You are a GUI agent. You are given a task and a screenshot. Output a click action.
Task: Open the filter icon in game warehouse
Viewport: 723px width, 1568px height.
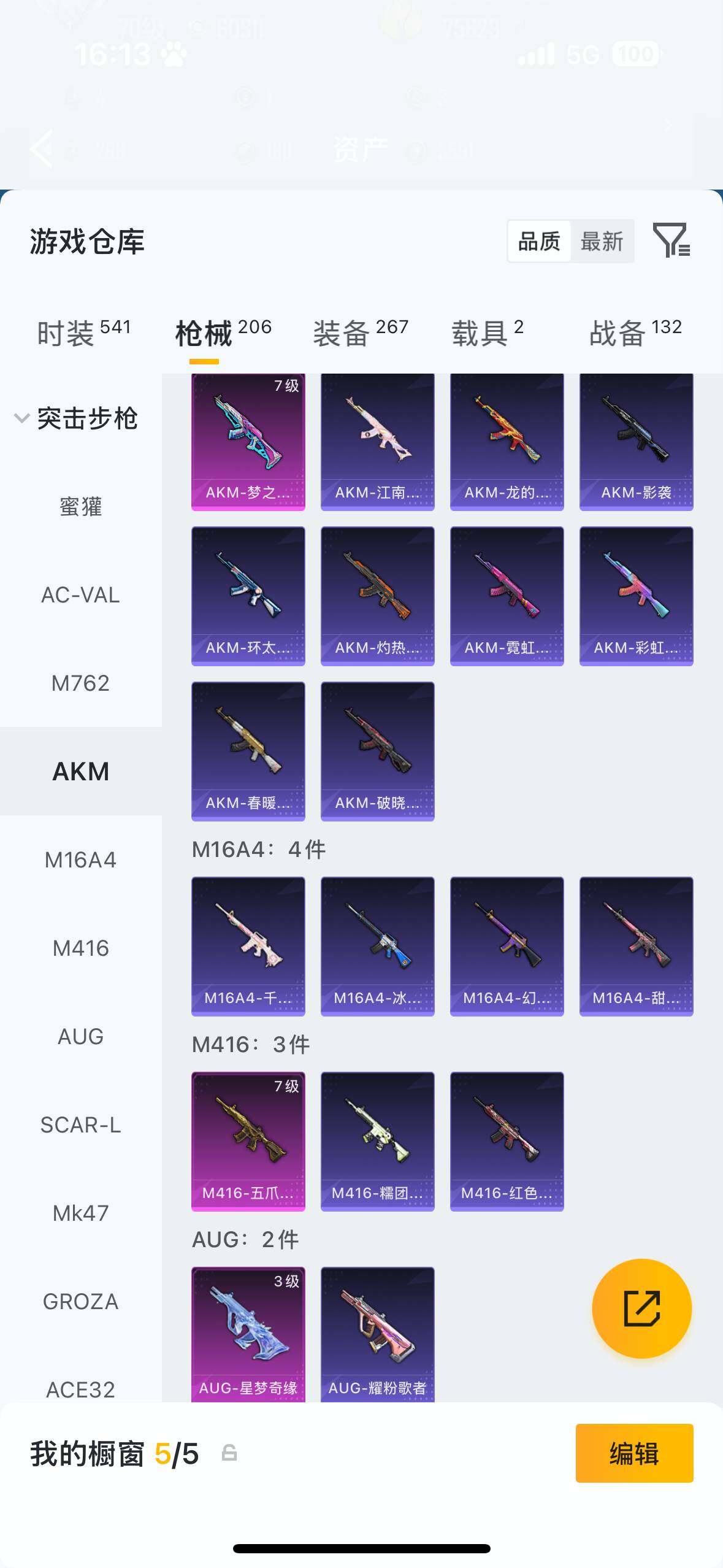[671, 240]
